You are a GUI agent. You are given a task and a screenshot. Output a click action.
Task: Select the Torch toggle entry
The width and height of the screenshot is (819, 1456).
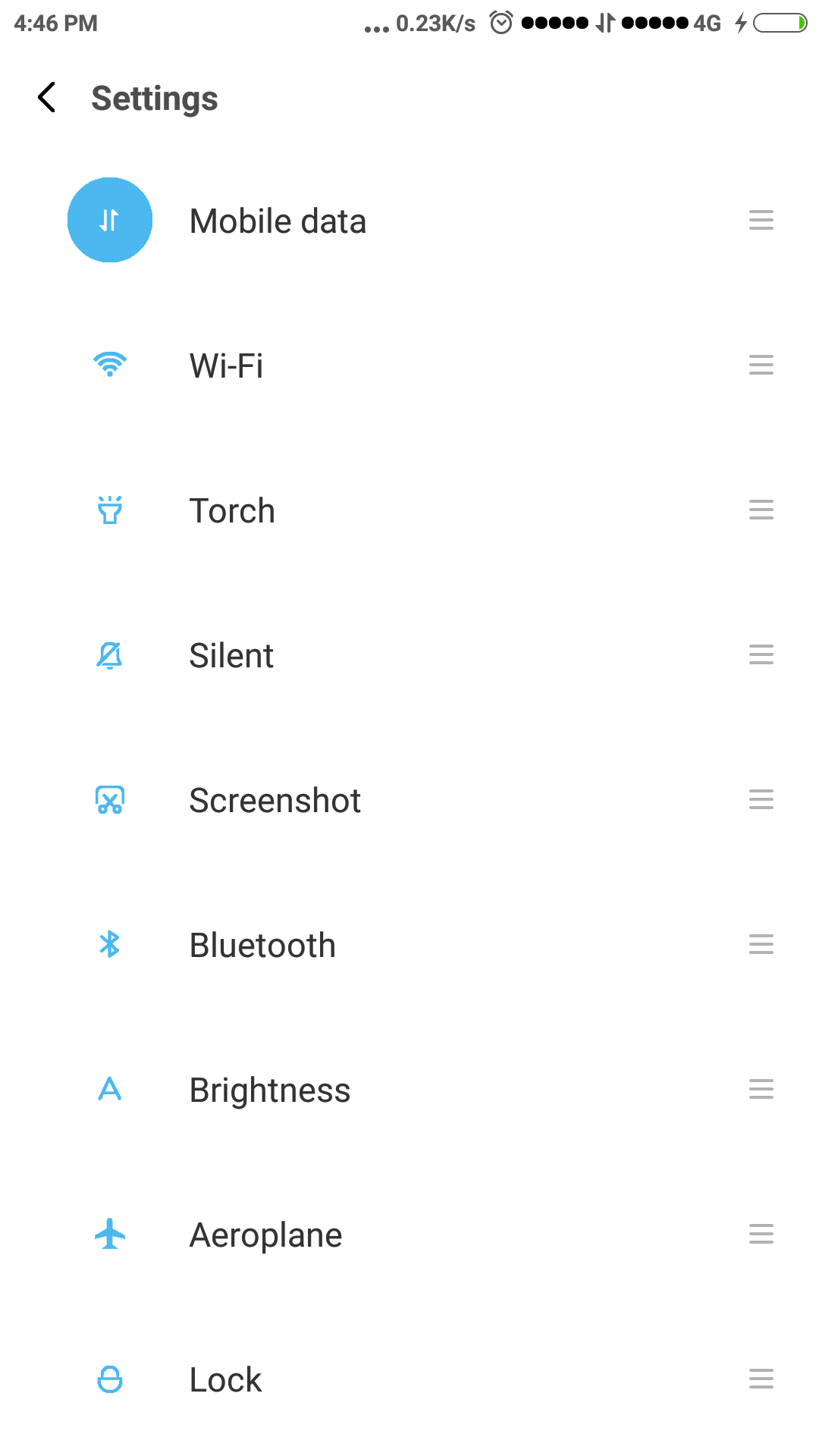pos(409,510)
